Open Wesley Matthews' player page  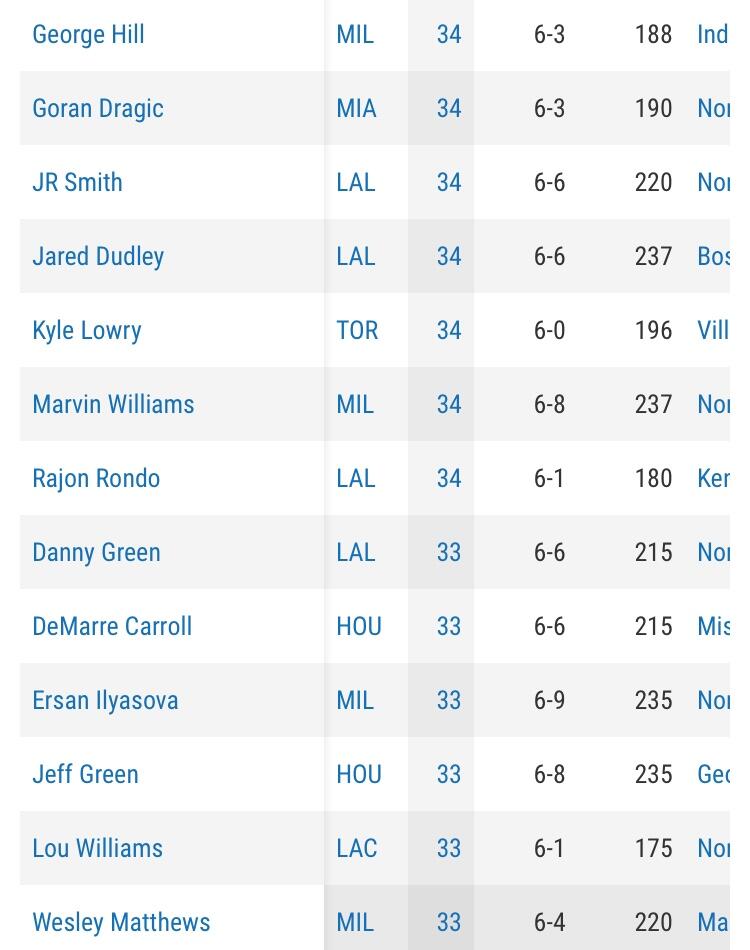(x=121, y=923)
